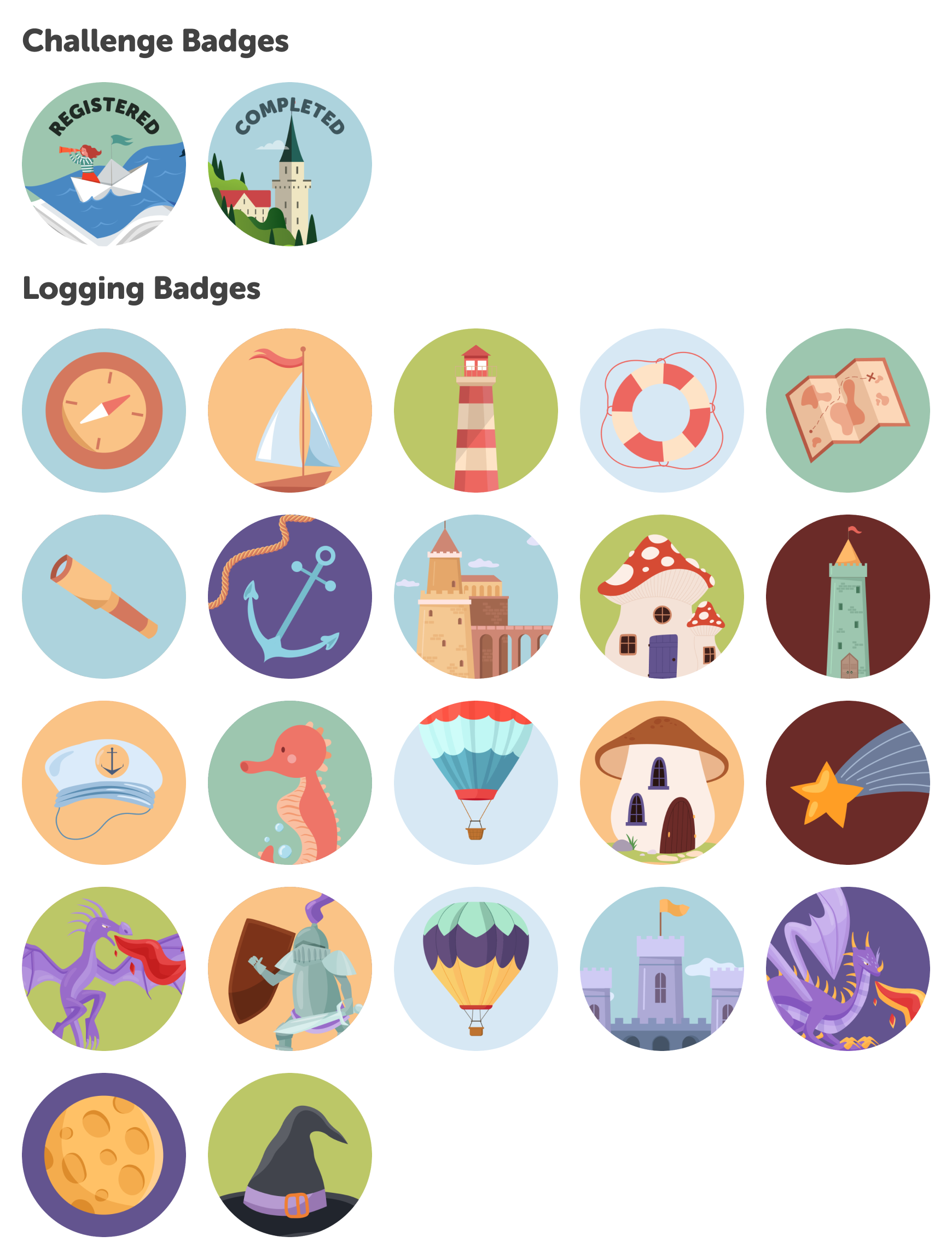The width and height of the screenshot is (952, 1259).
Task: Open the shooting star badge
Action: (848, 783)
